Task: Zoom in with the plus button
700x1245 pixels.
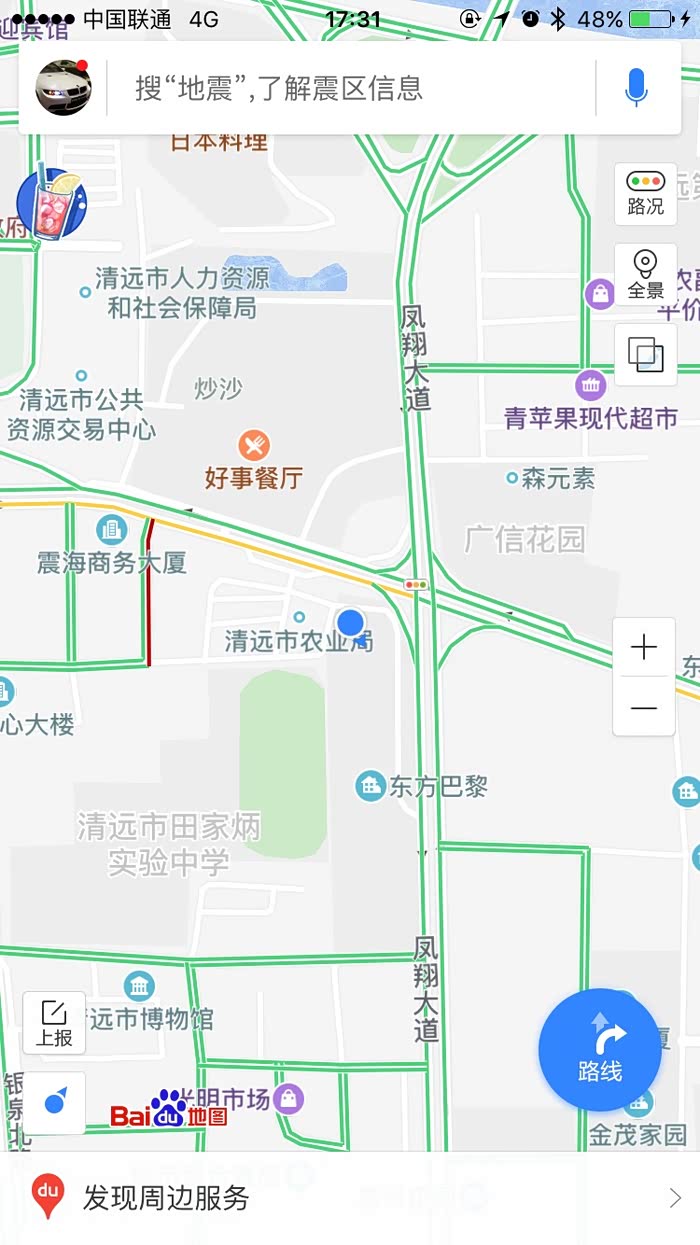Action: pos(644,648)
